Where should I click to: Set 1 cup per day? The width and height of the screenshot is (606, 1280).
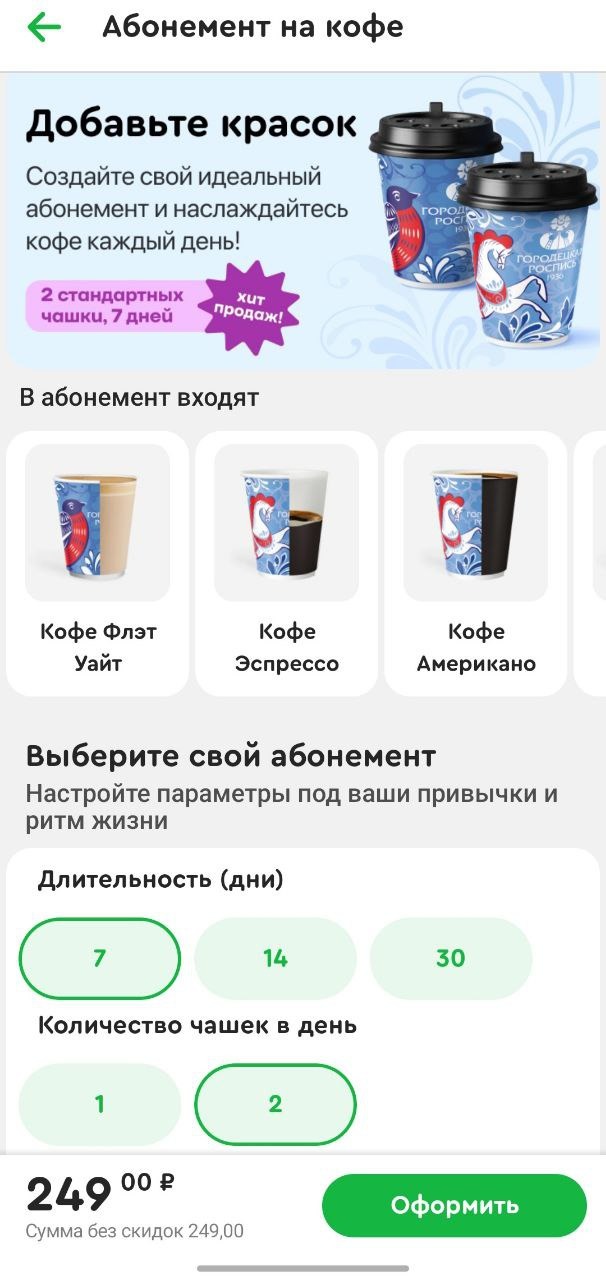pos(100,1104)
